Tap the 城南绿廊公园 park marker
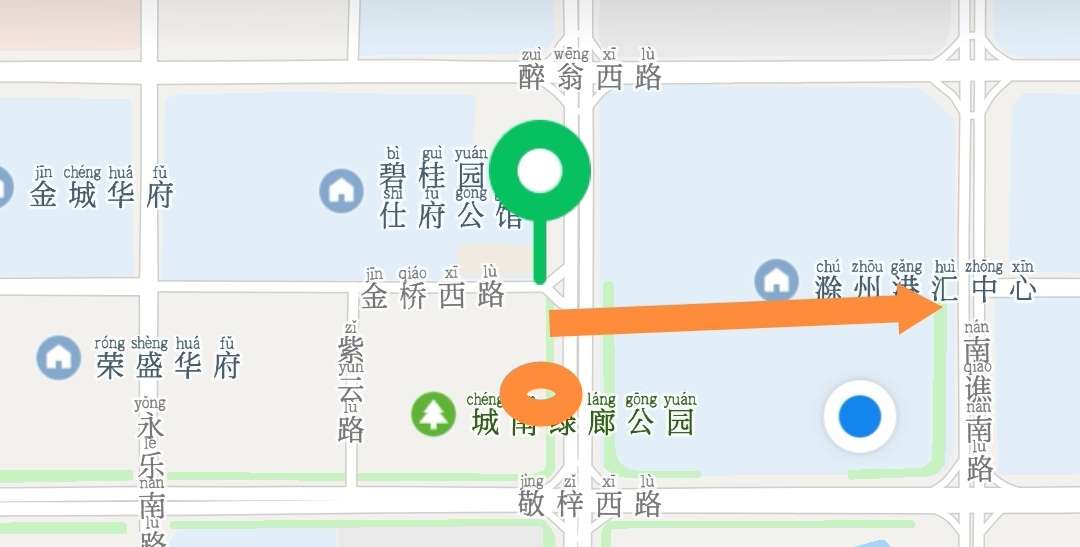 click(433, 414)
